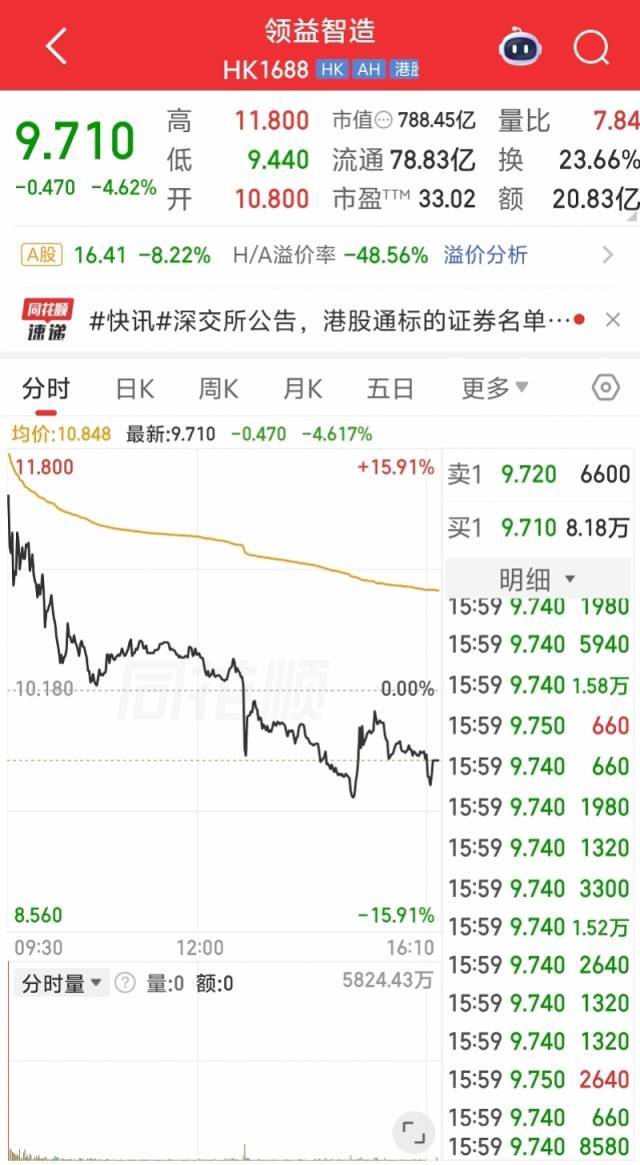
Task: Switch to the 五日 tab
Action: [390, 389]
